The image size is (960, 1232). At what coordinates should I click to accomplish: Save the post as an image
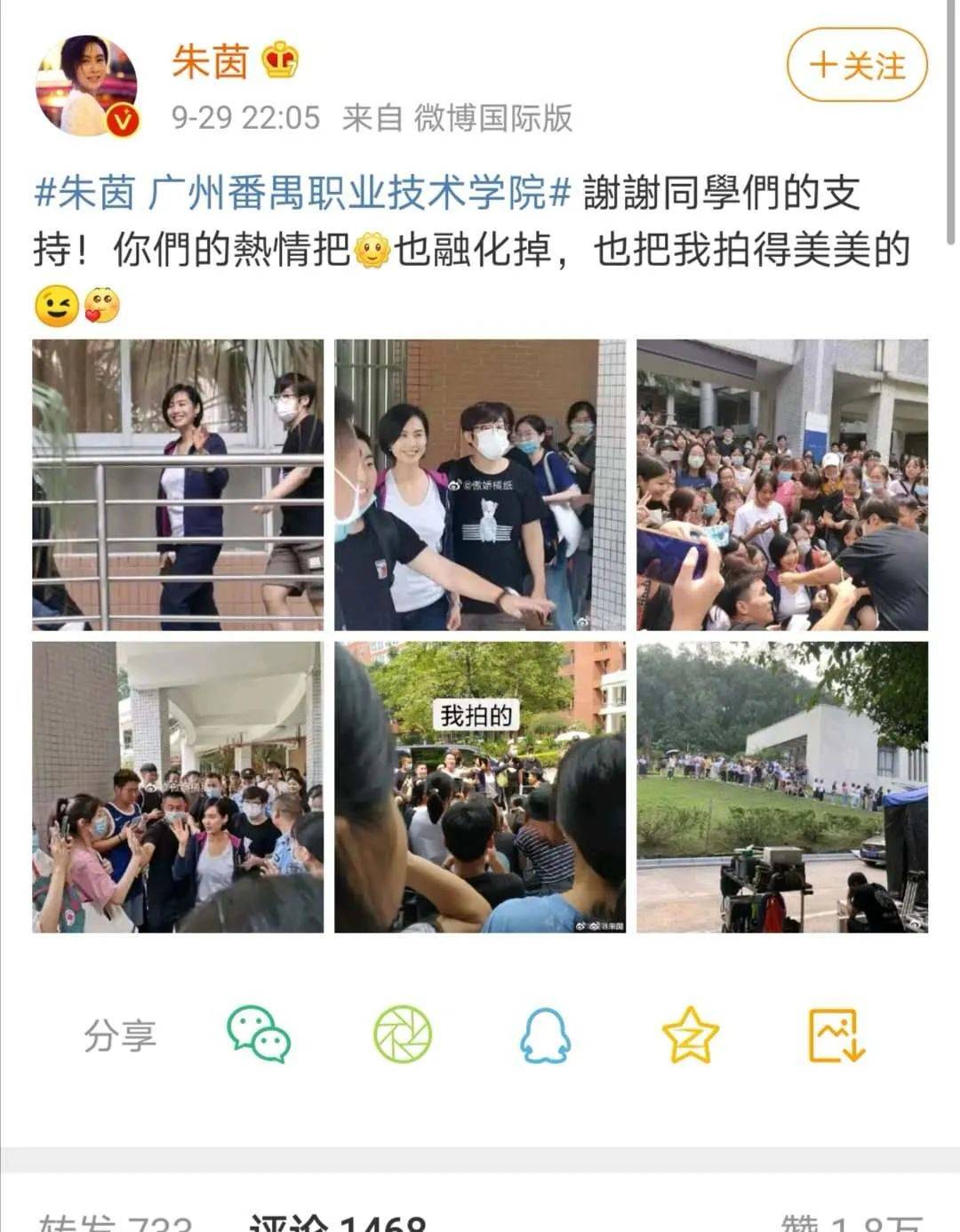[836, 1034]
